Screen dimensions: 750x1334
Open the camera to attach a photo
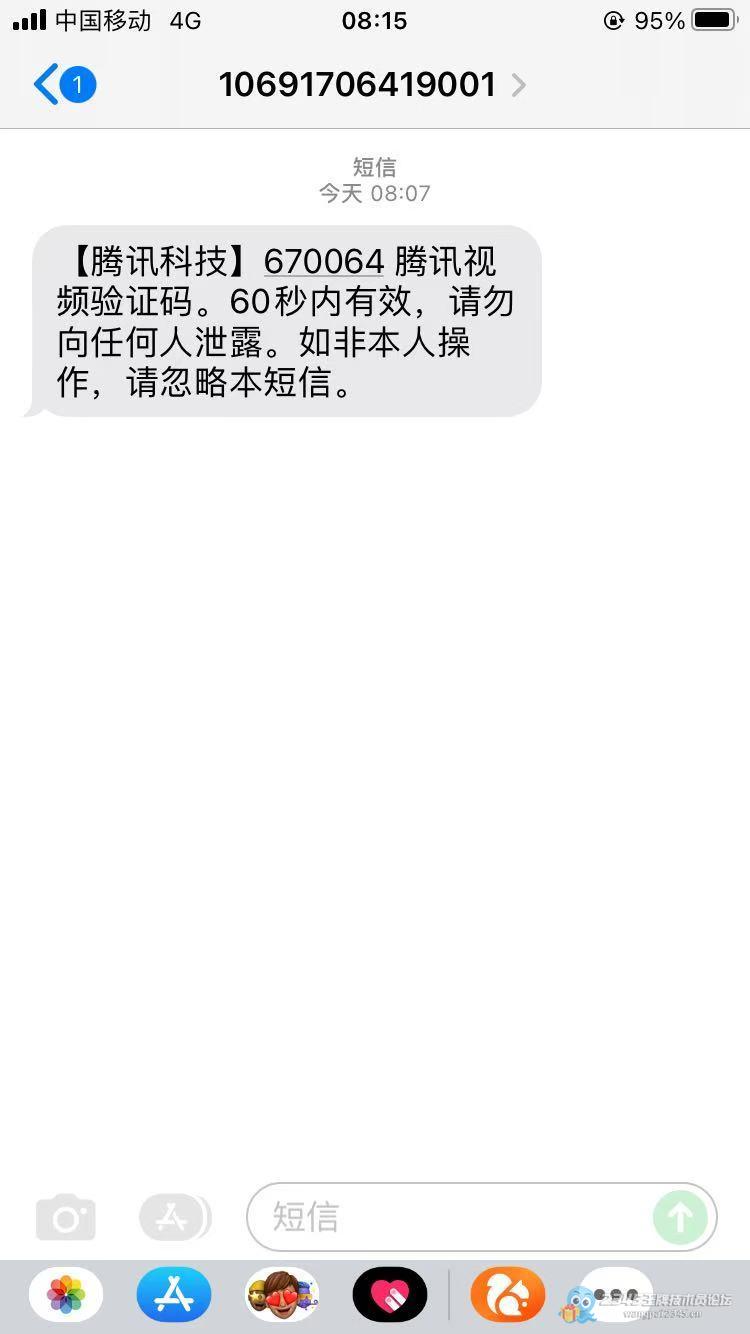click(x=66, y=1218)
